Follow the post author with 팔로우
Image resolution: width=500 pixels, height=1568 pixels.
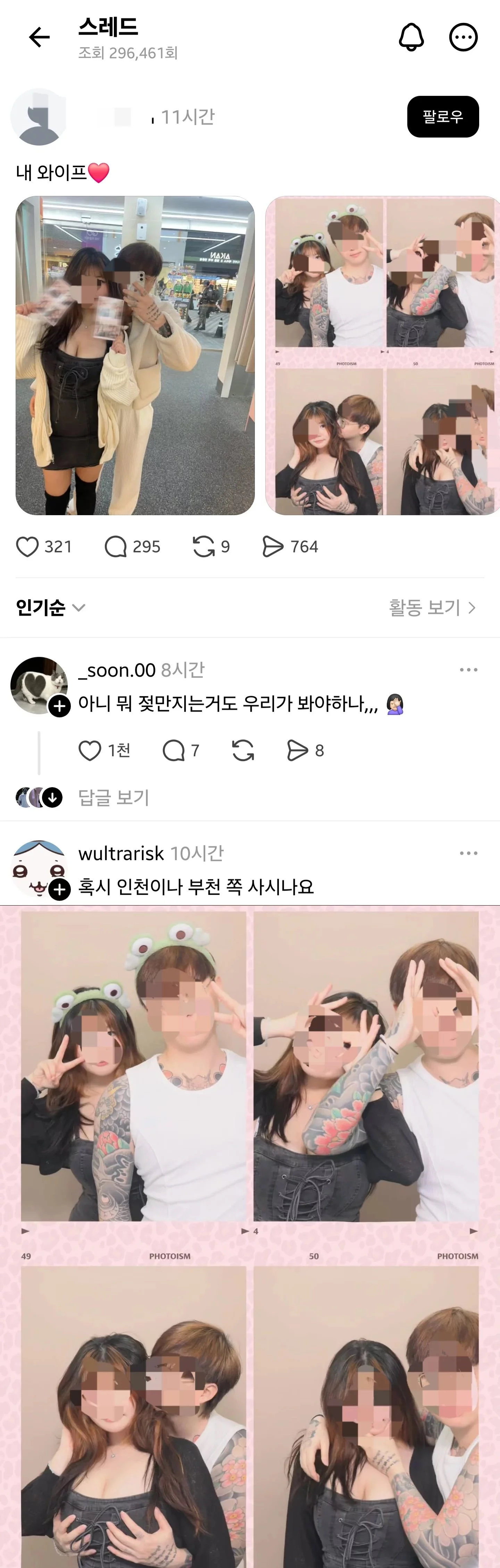pyautogui.click(x=442, y=116)
